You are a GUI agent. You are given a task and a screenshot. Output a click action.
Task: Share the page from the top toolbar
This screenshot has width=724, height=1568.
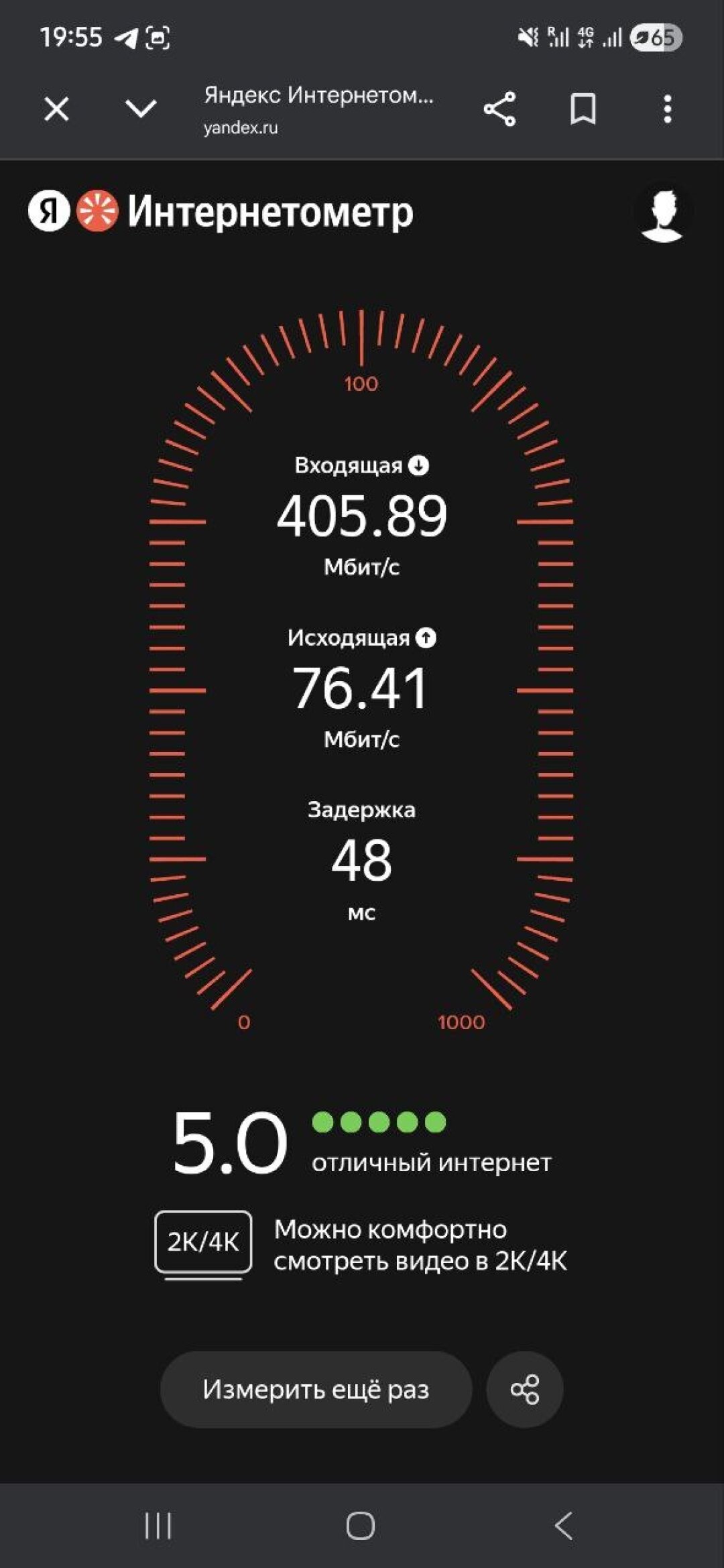[499, 109]
